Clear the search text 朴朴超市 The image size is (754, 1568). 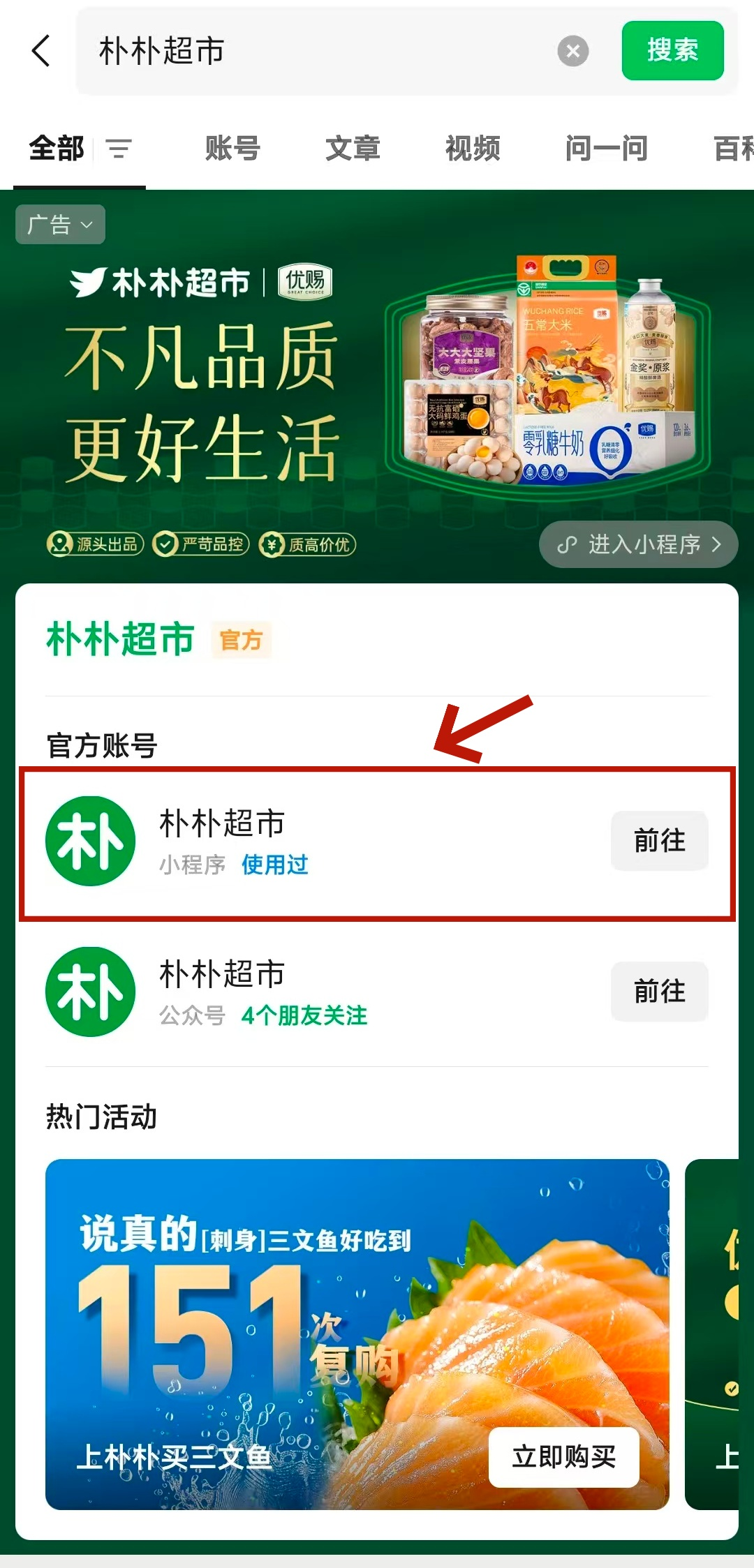pos(572,51)
